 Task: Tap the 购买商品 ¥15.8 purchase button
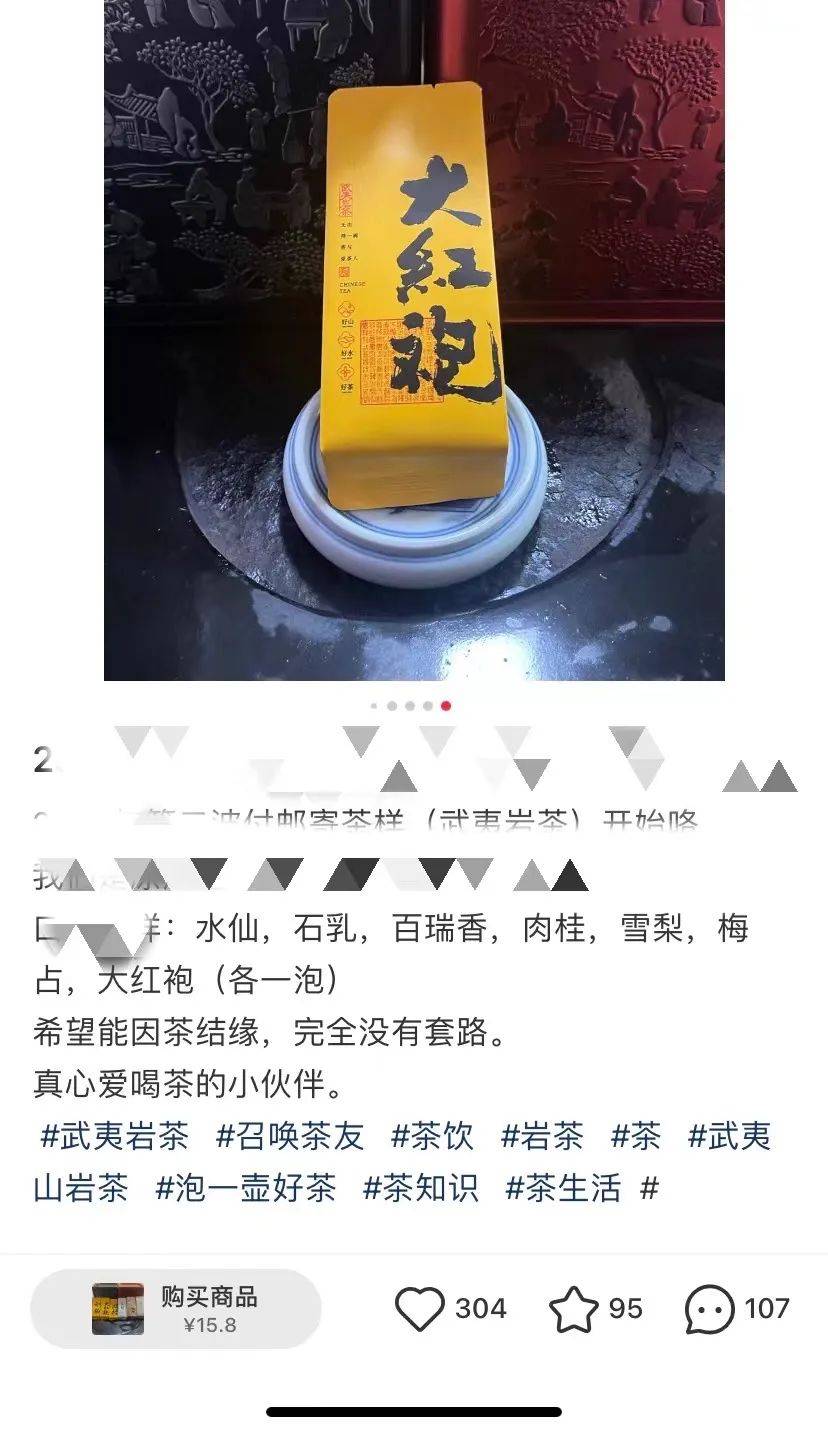click(x=176, y=1308)
